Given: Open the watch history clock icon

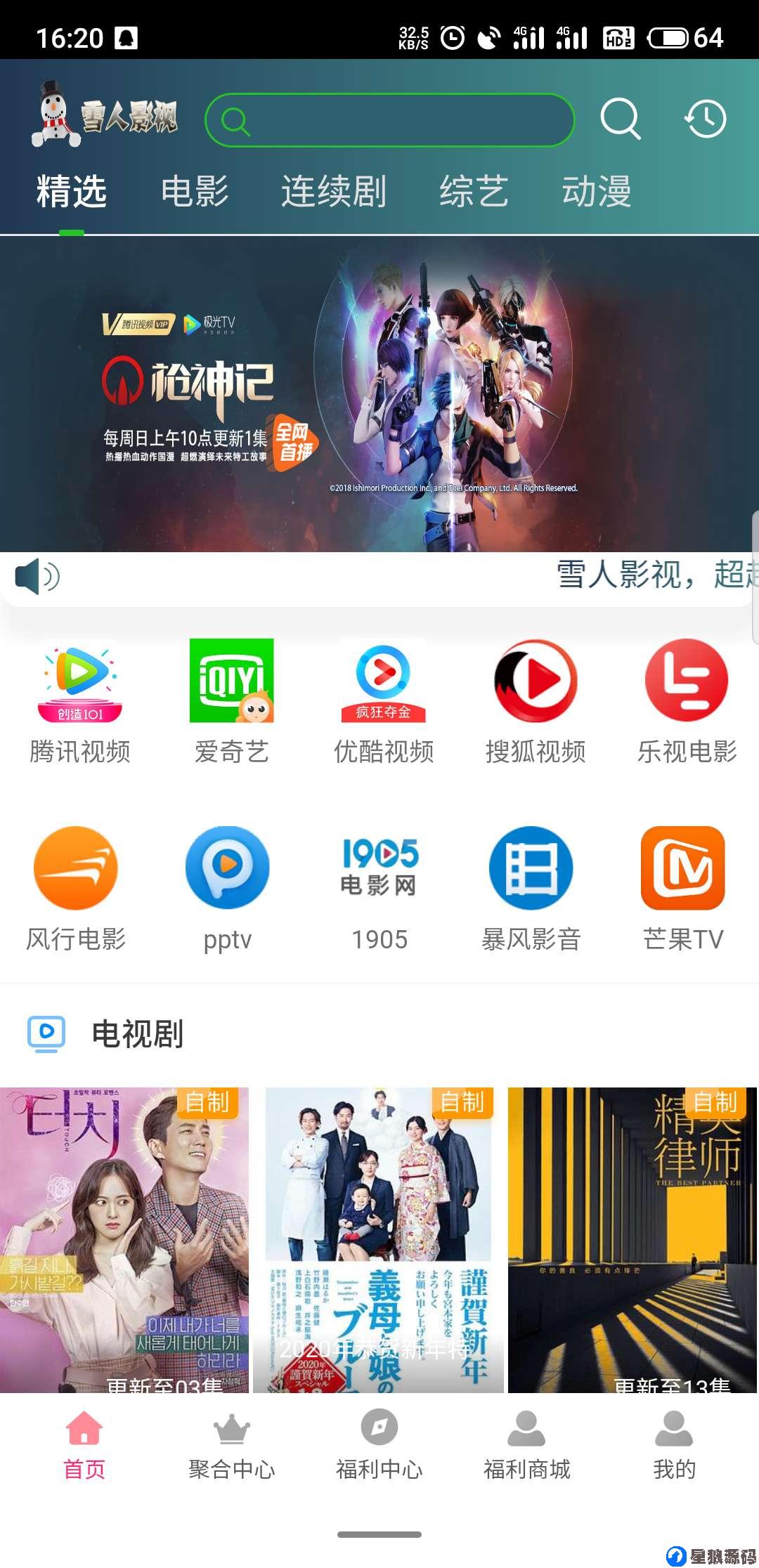Looking at the screenshot, I should tap(705, 119).
